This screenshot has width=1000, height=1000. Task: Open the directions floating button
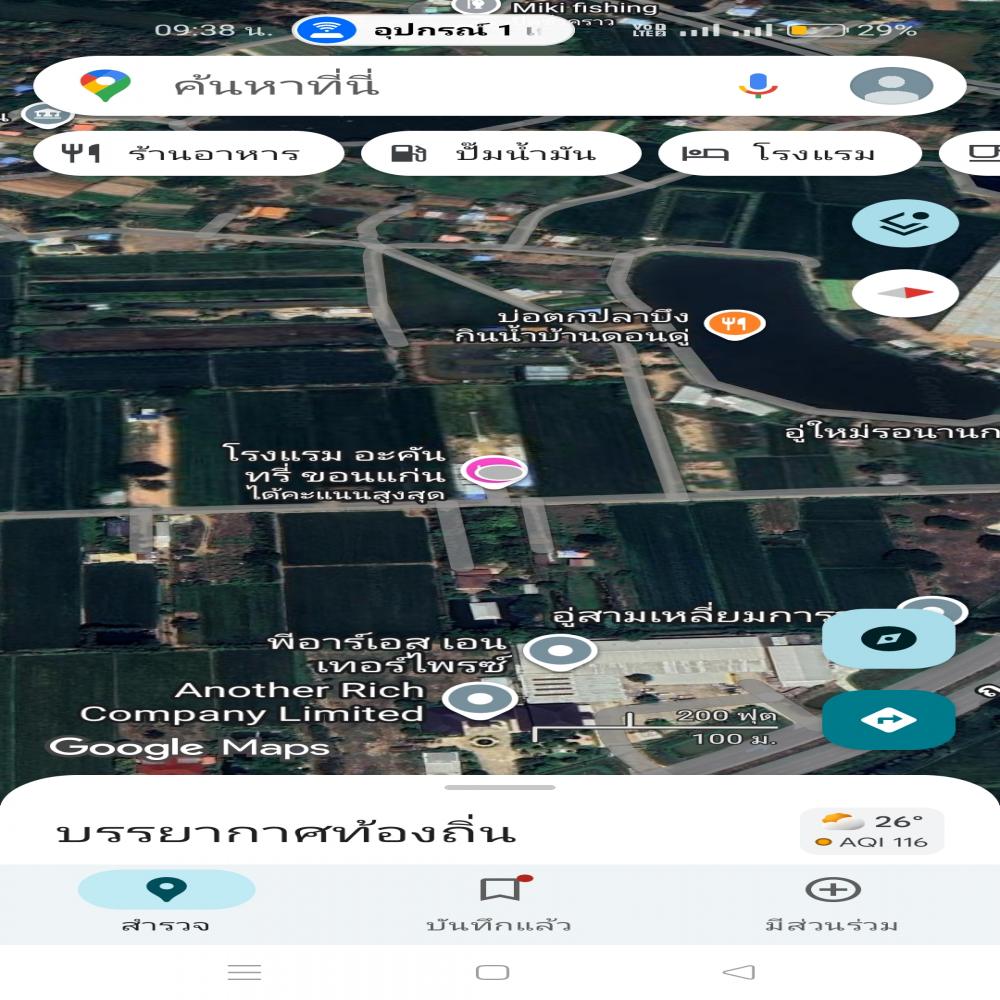tap(888, 719)
